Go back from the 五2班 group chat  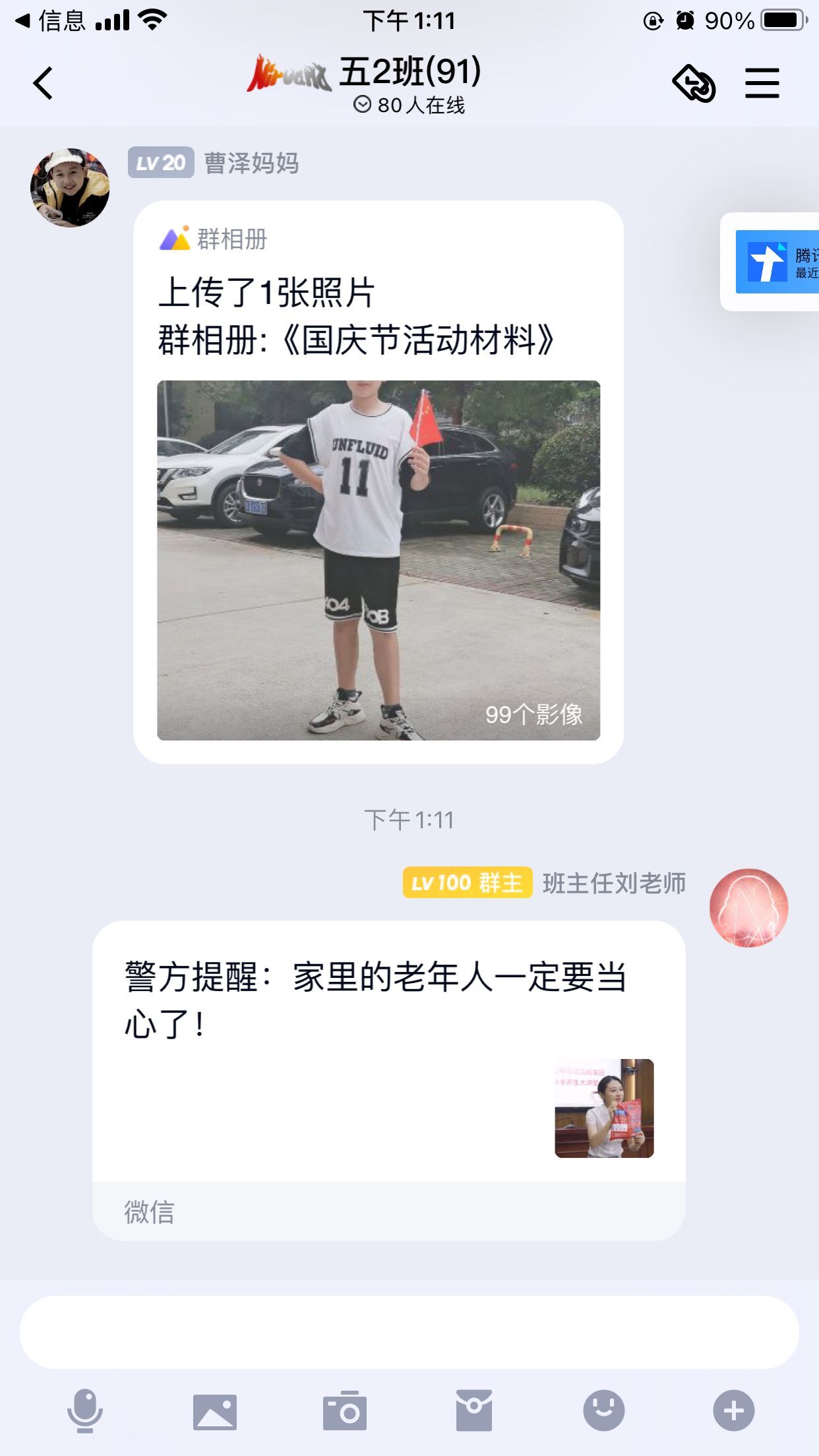pyautogui.click(x=43, y=84)
